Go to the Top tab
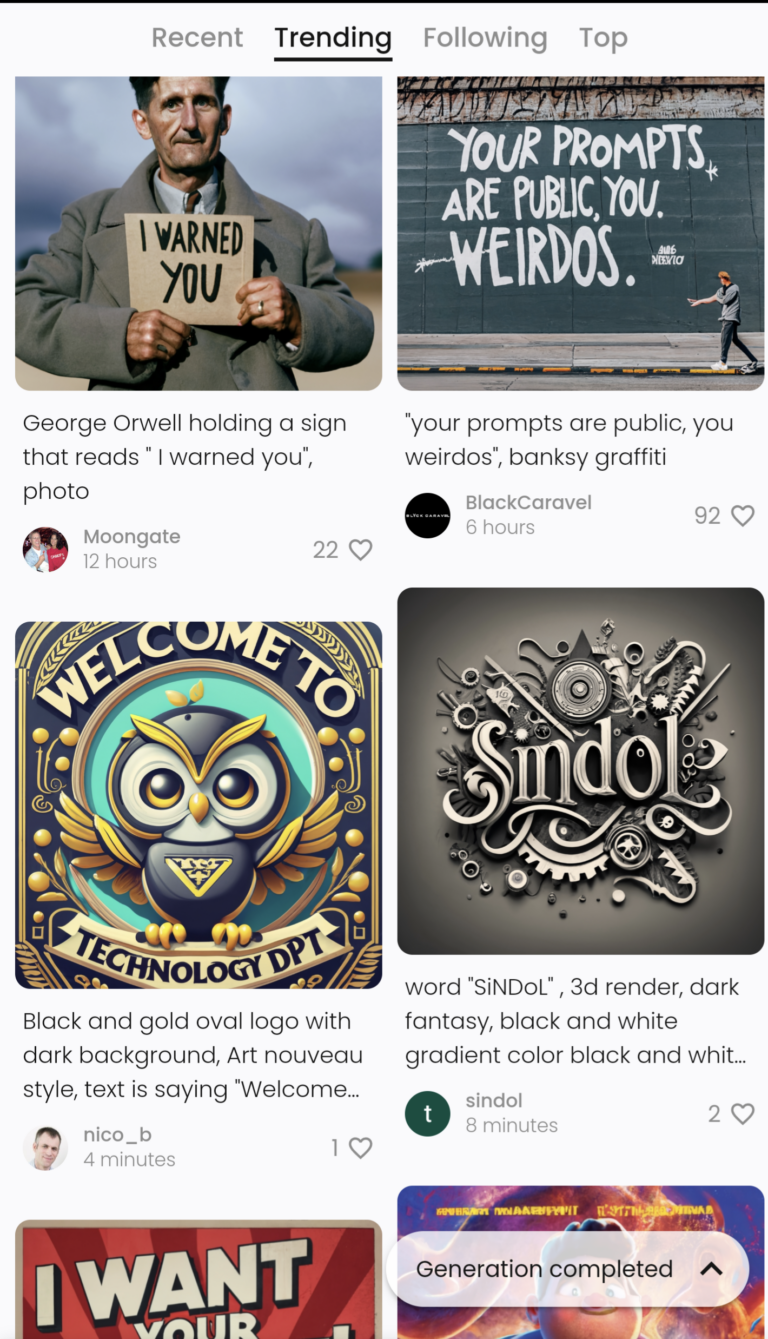 point(603,38)
